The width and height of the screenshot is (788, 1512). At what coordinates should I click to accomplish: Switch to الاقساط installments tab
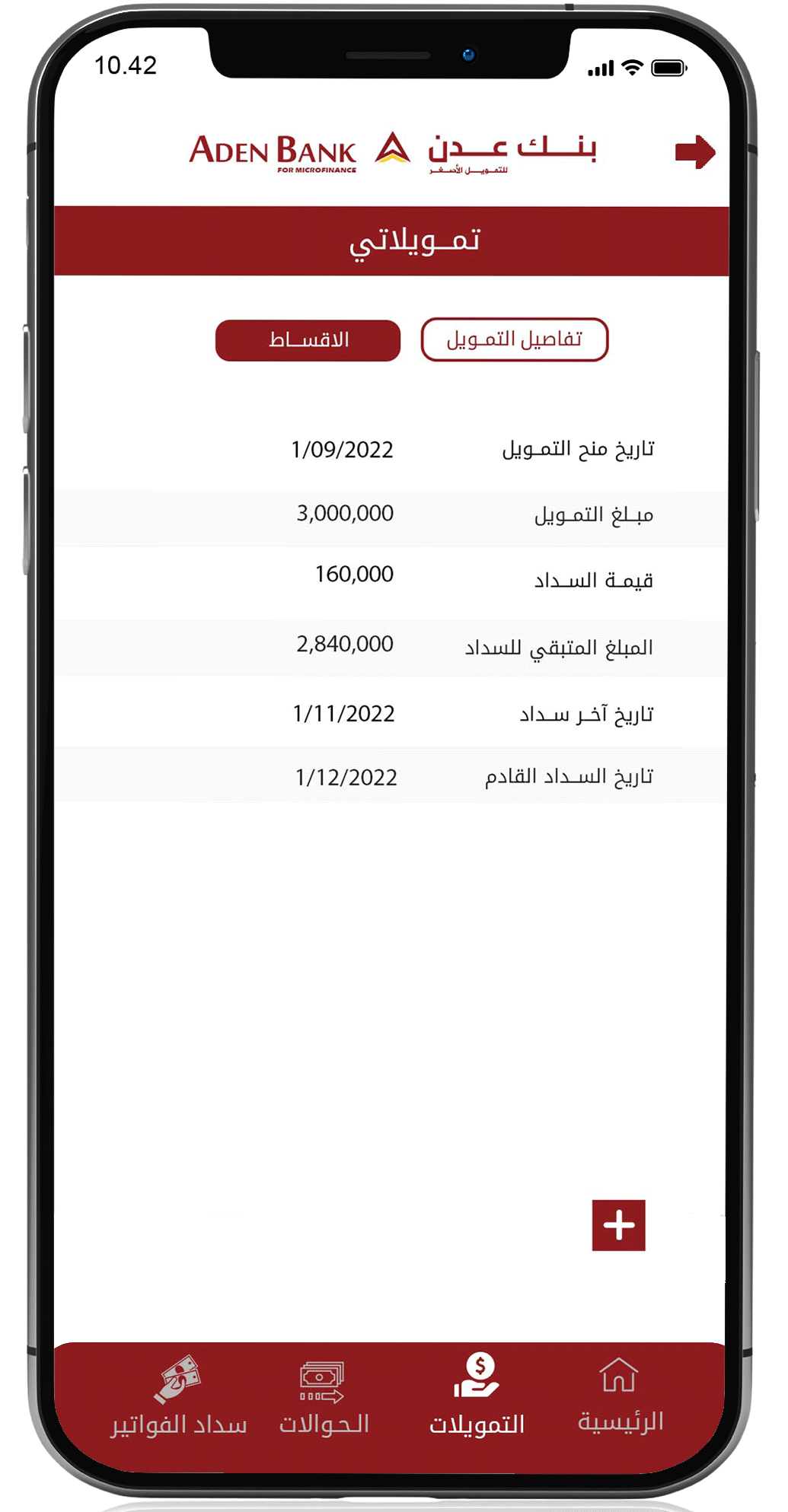click(308, 340)
